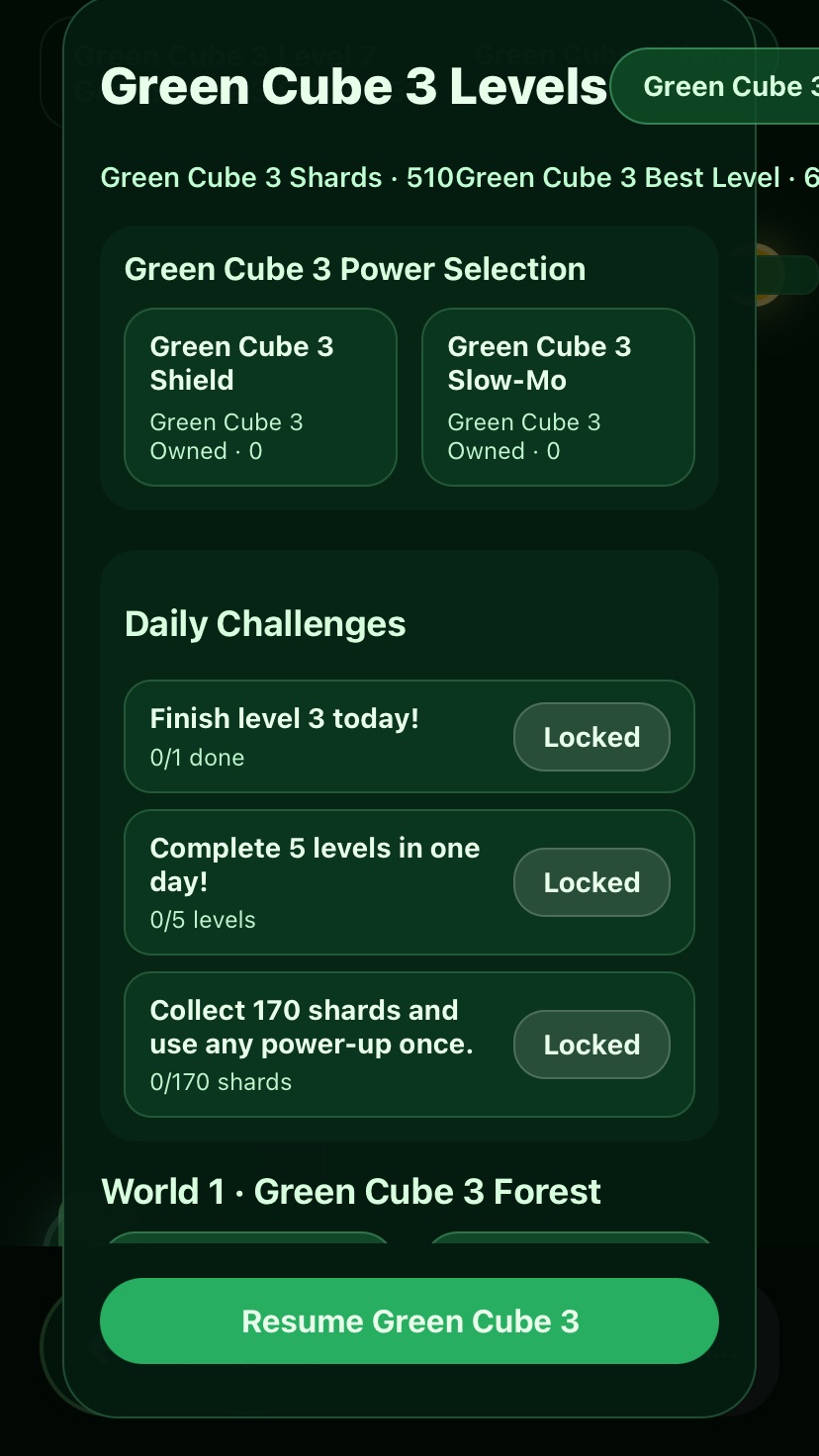Tap Locked on Finish level 3 today challenge

pos(591,737)
